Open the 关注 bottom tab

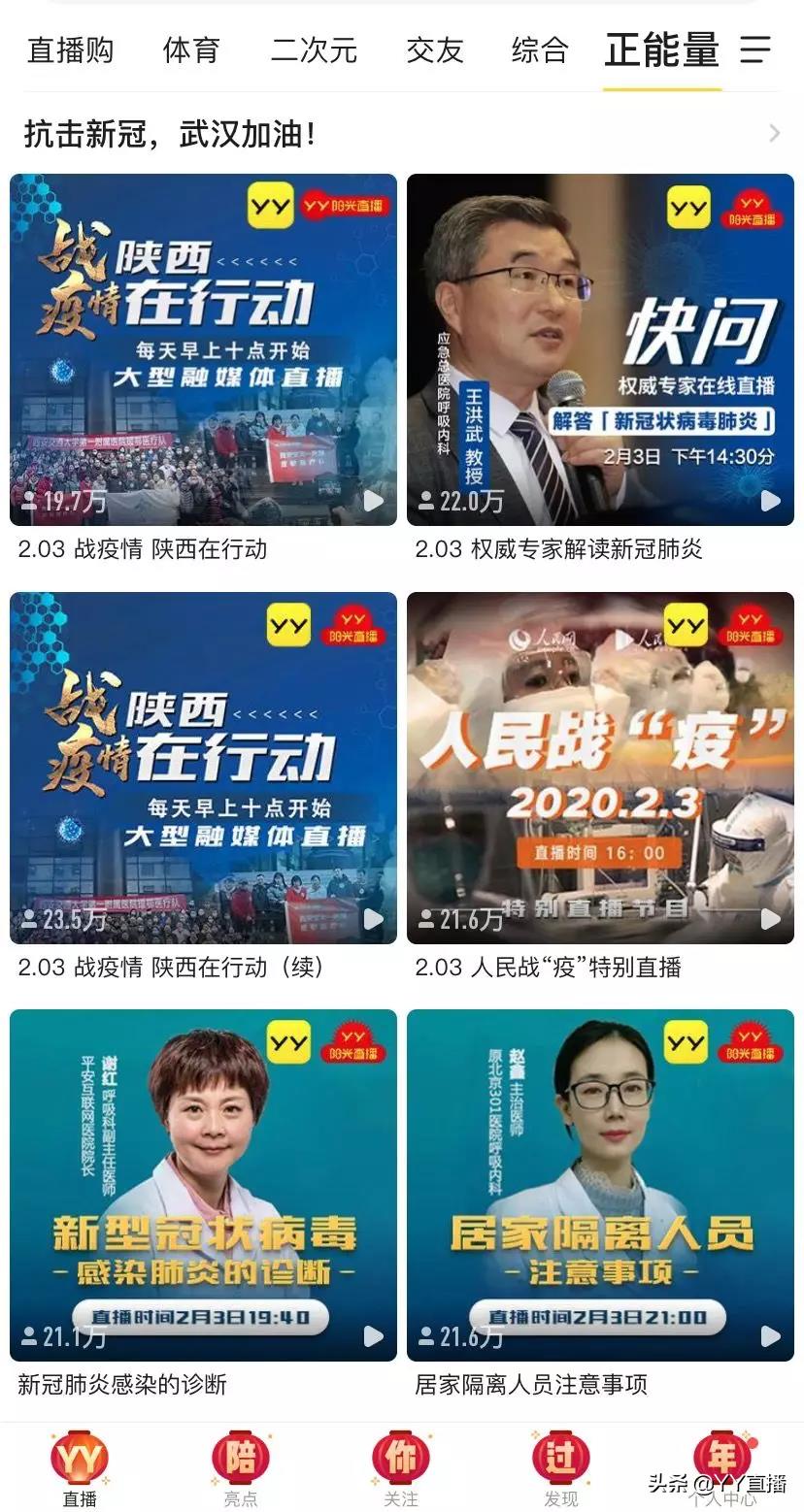(401, 1469)
